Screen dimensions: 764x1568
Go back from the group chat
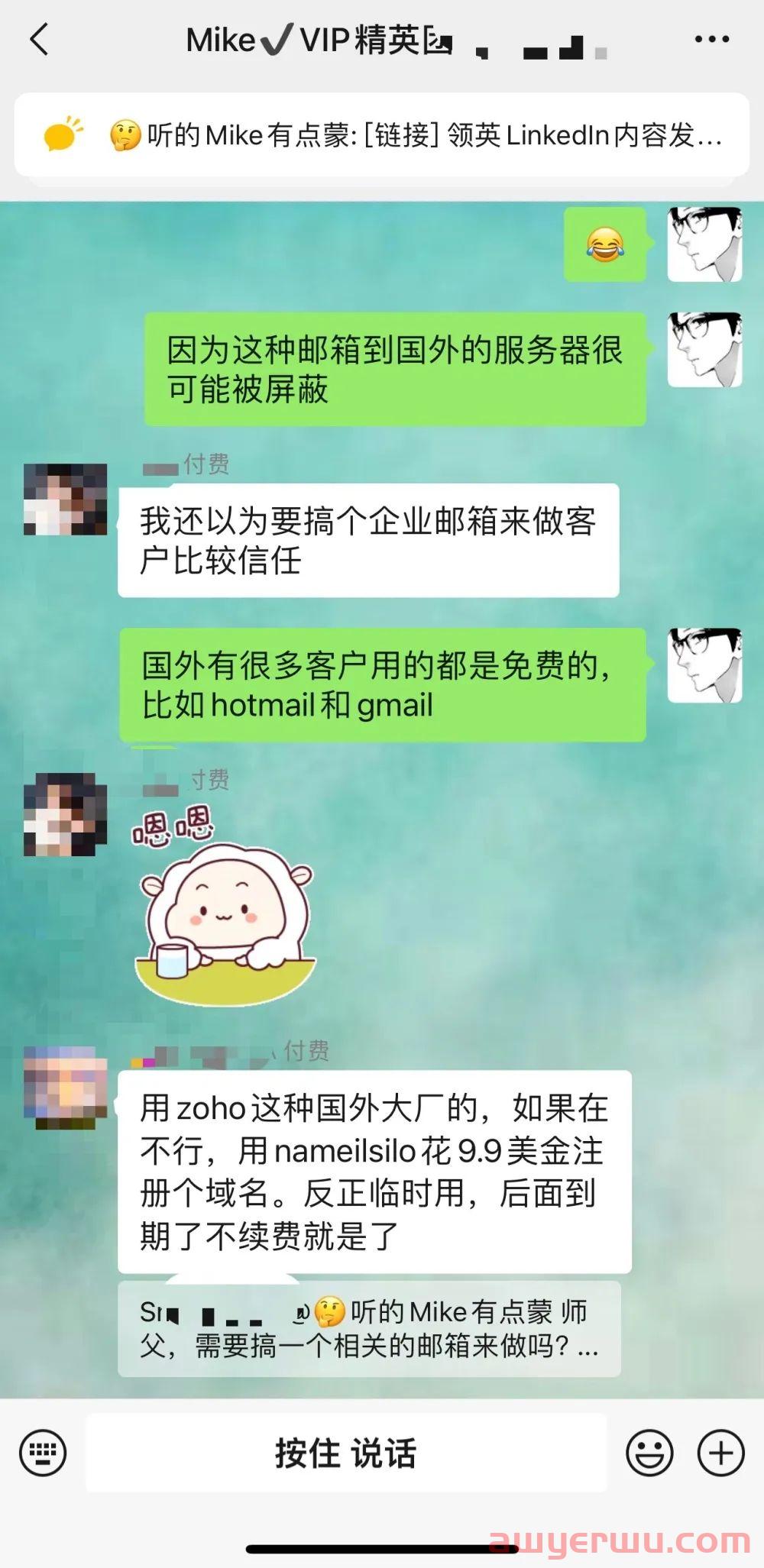(40, 40)
